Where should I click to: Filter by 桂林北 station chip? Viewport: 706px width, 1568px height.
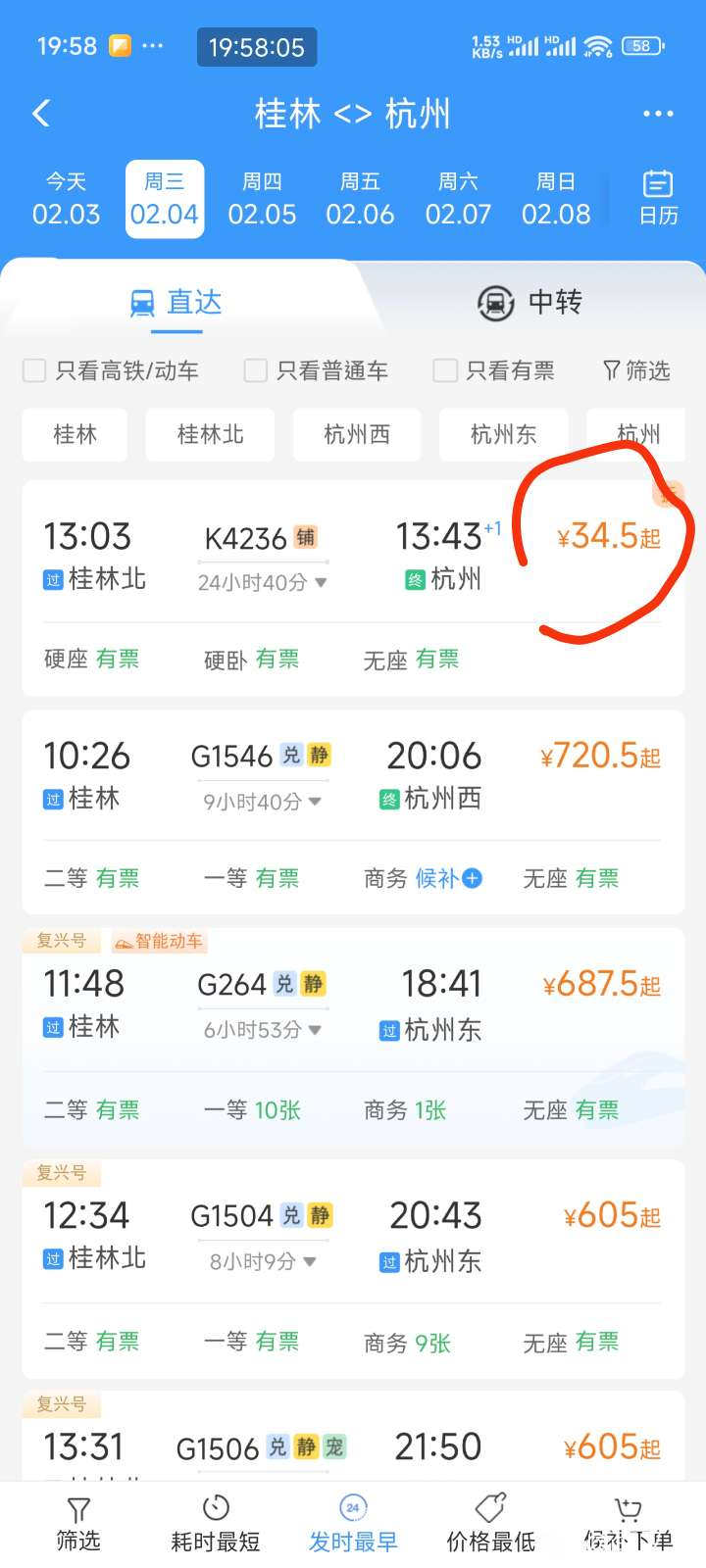click(x=210, y=434)
